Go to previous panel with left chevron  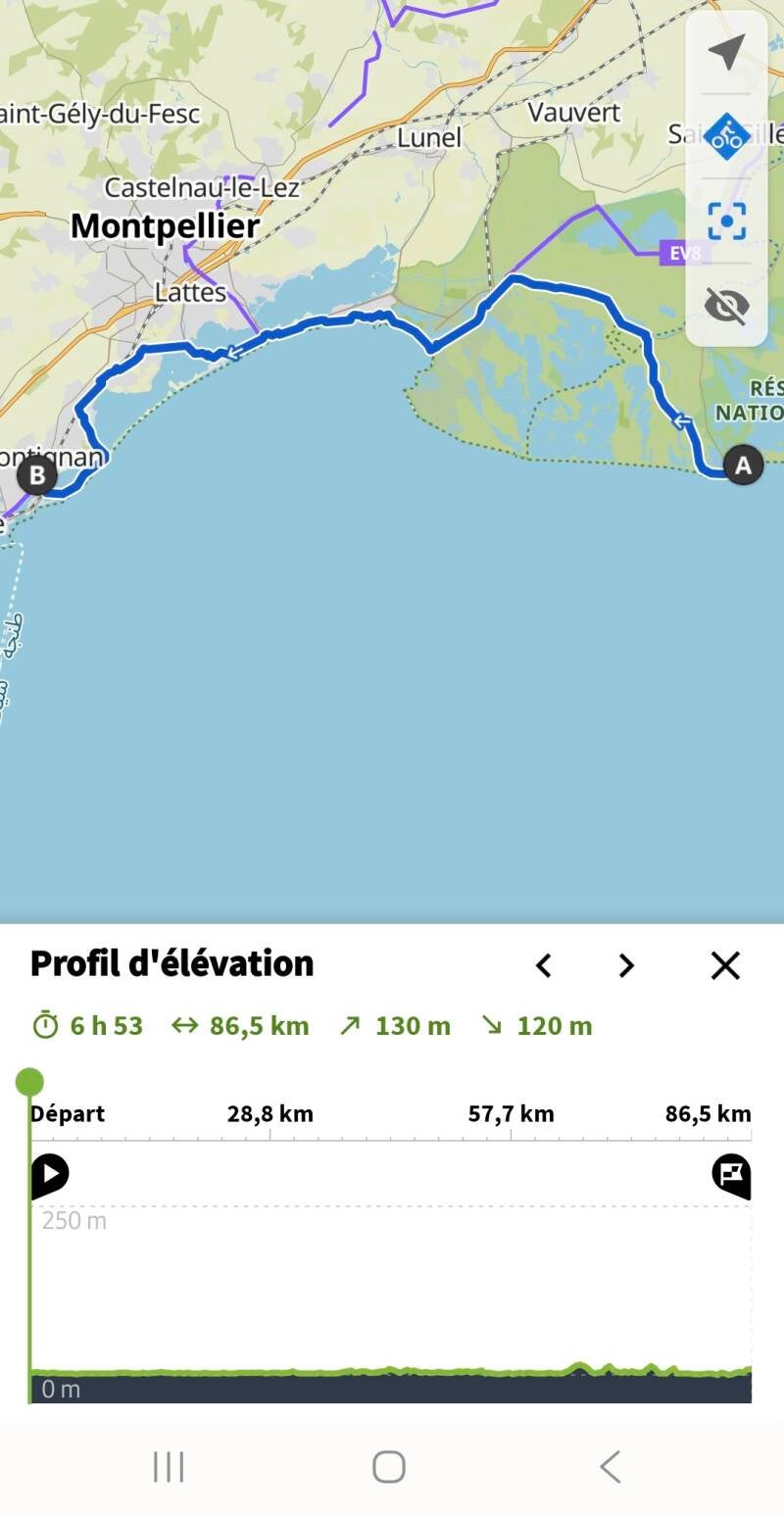click(x=544, y=966)
